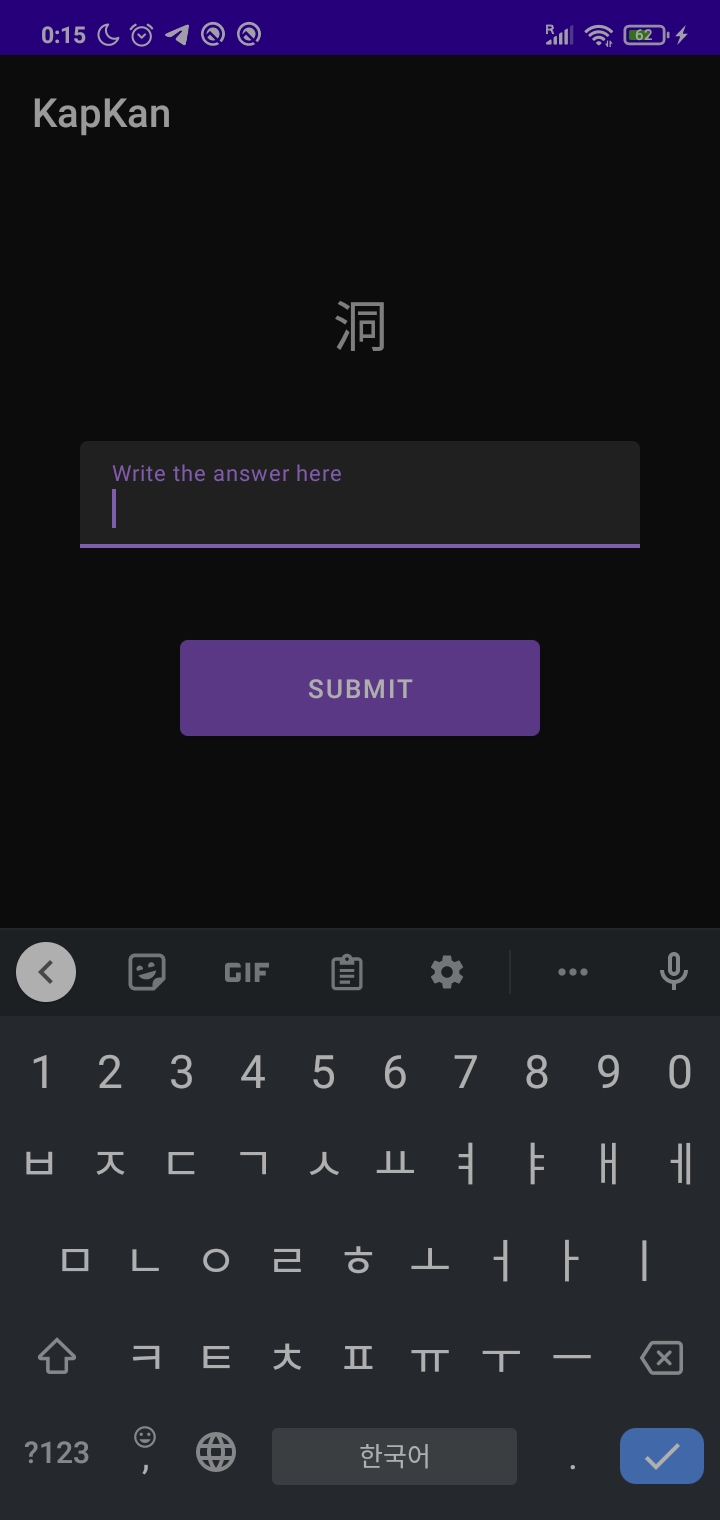This screenshot has height=1520, width=720.
Task: Tap the 한국어 spacebar
Action: [x=394, y=1456]
